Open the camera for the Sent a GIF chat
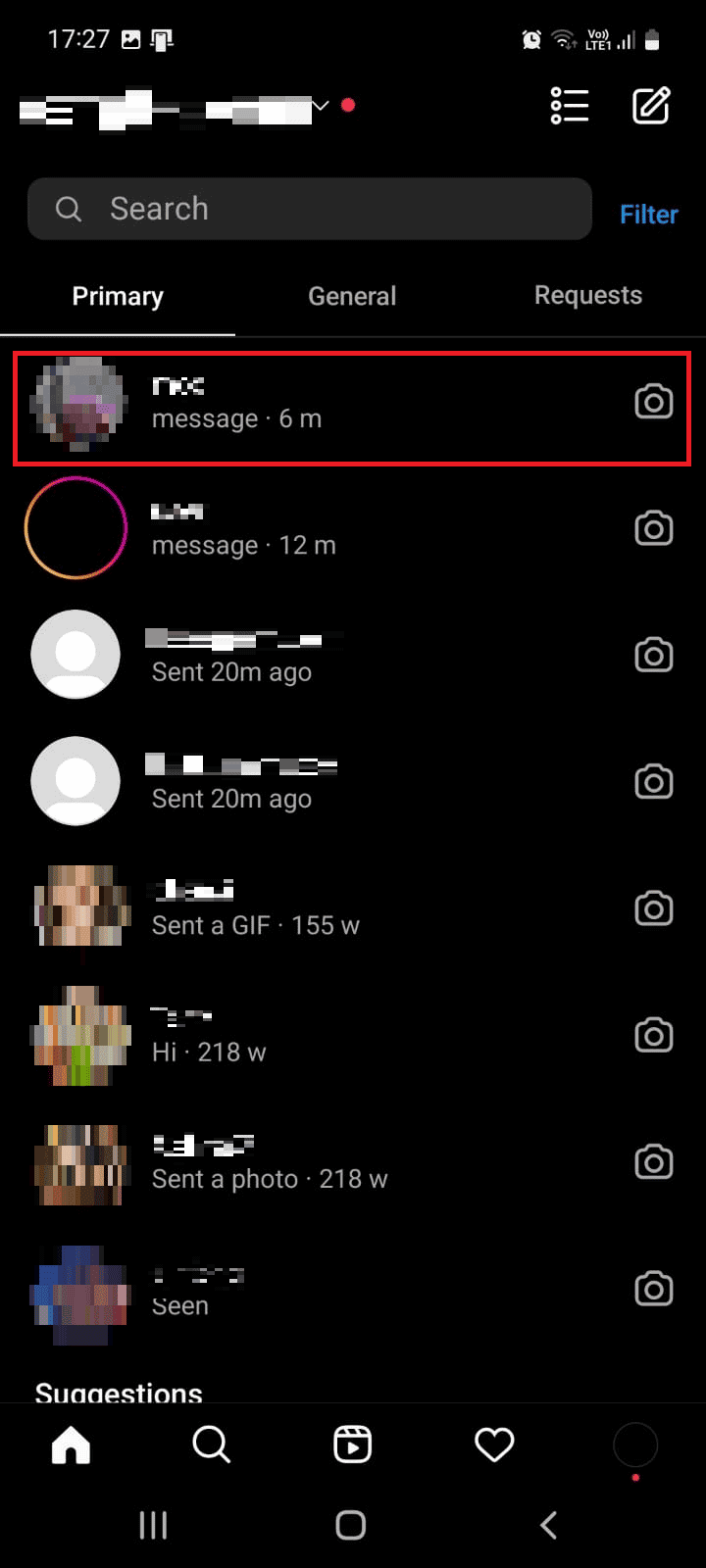Screen dimensions: 706x1568 click(653, 908)
